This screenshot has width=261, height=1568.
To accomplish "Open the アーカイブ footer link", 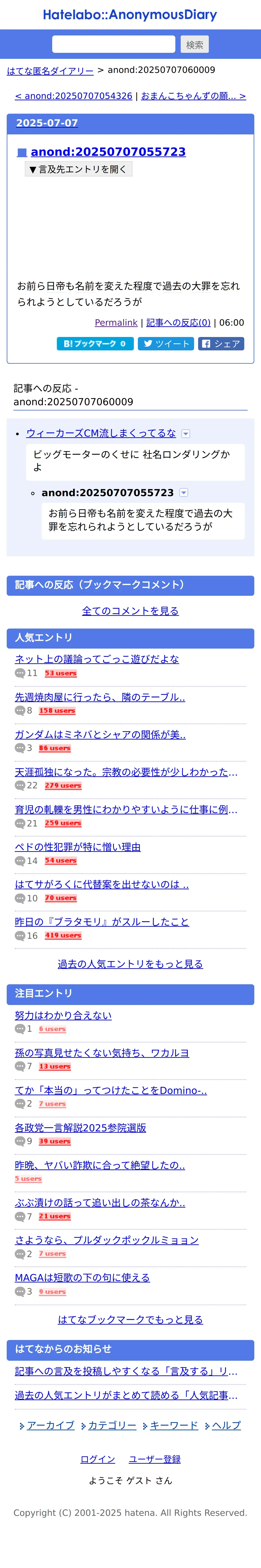I will (x=51, y=1425).
